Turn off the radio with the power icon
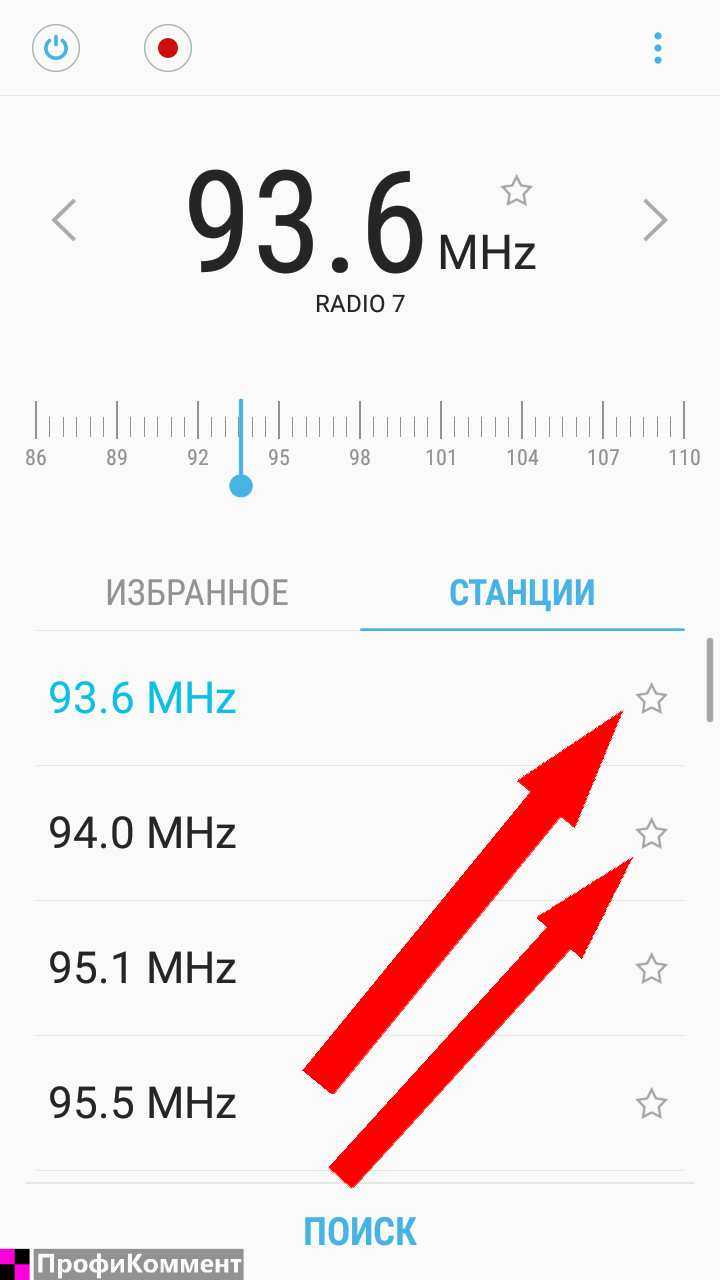 click(x=56, y=48)
